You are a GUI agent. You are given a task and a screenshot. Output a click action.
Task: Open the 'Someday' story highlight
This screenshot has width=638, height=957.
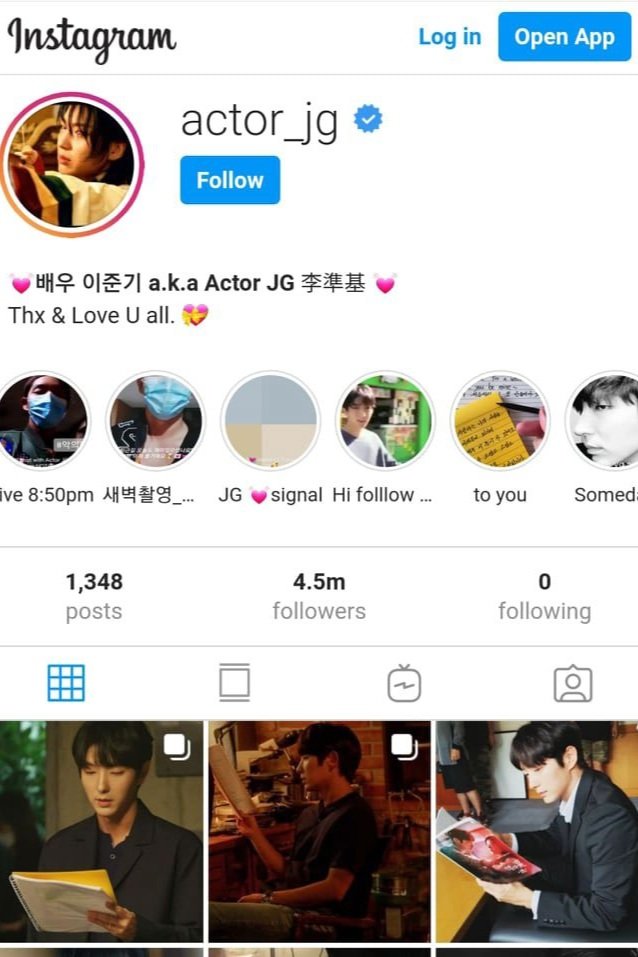[606, 421]
